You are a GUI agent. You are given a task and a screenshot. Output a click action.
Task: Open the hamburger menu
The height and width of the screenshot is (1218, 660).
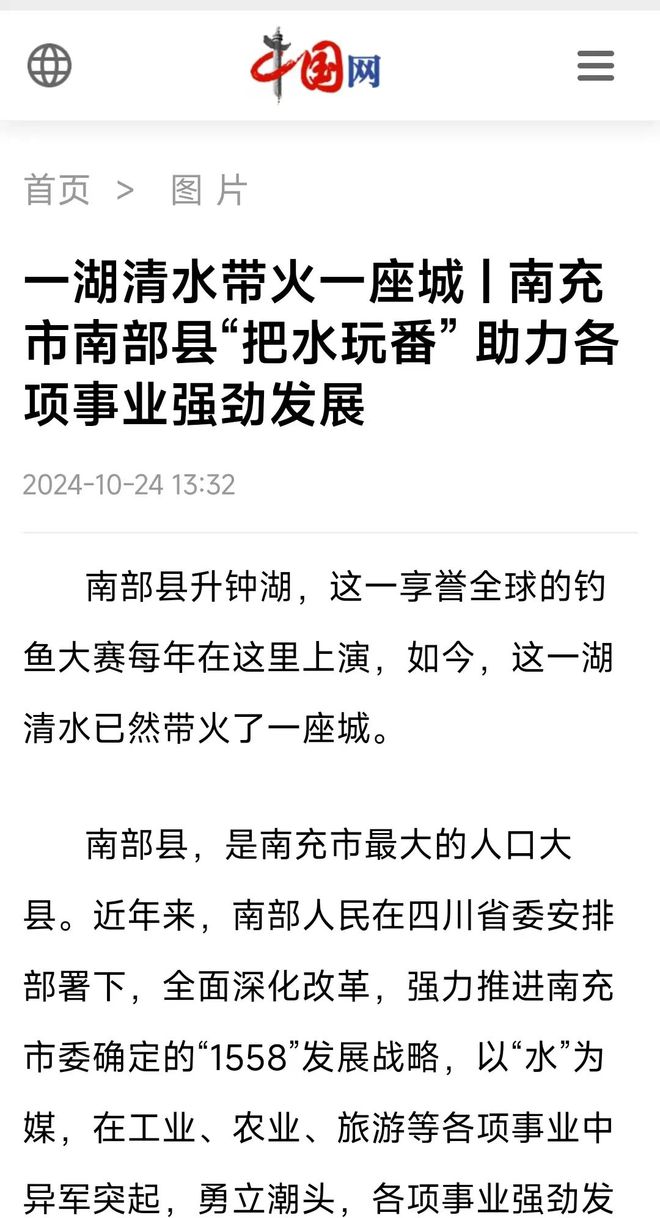tap(596, 66)
